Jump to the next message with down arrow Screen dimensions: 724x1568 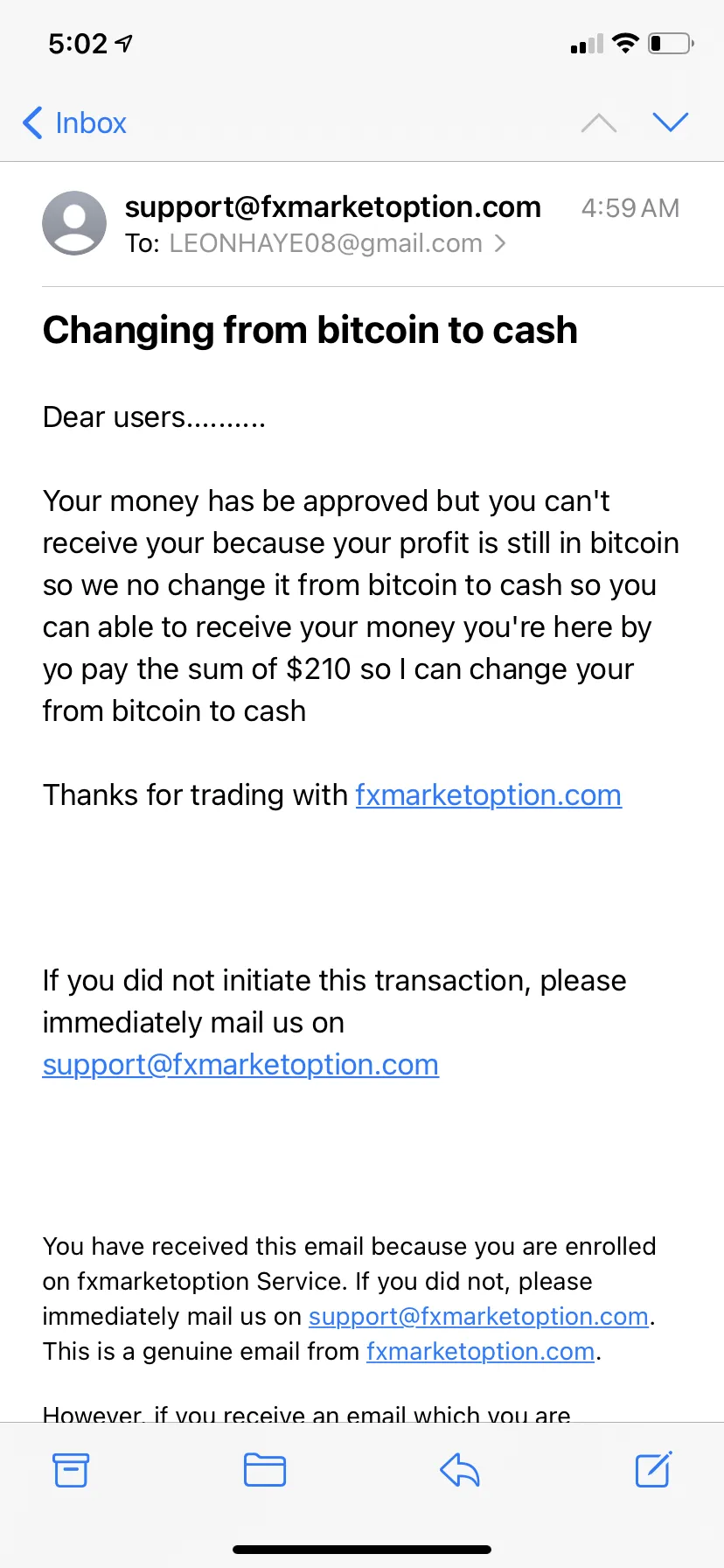(x=671, y=122)
